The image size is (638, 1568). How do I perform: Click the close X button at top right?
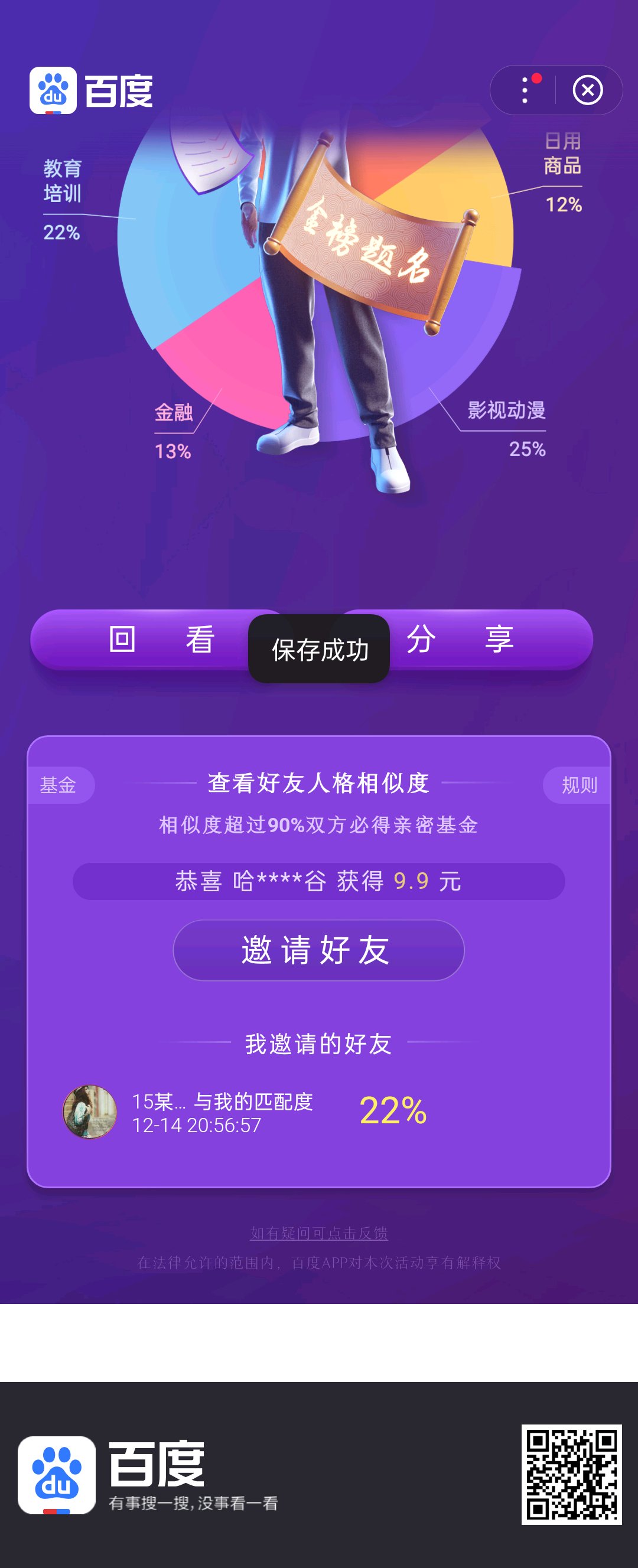coord(586,90)
